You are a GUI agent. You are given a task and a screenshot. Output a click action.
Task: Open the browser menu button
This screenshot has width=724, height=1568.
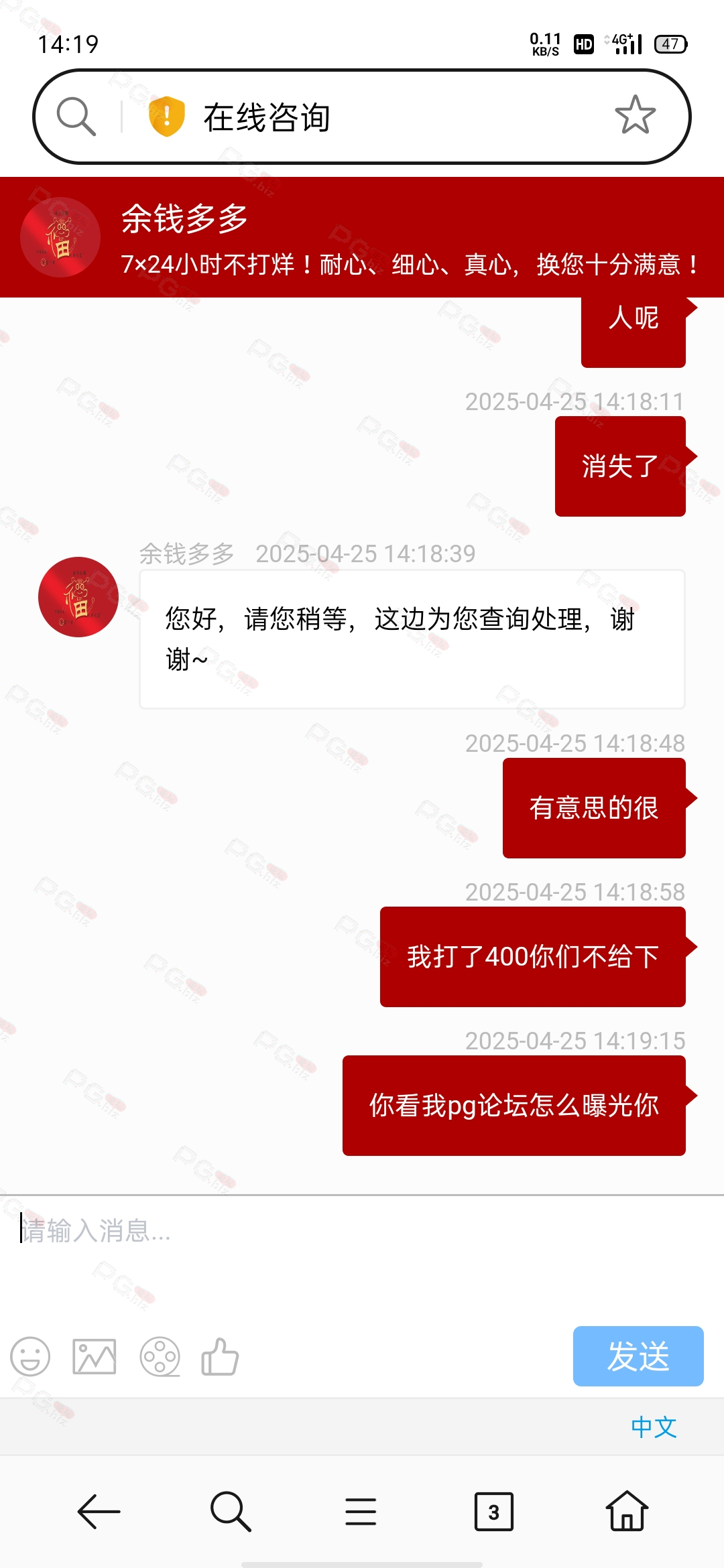[361, 1512]
